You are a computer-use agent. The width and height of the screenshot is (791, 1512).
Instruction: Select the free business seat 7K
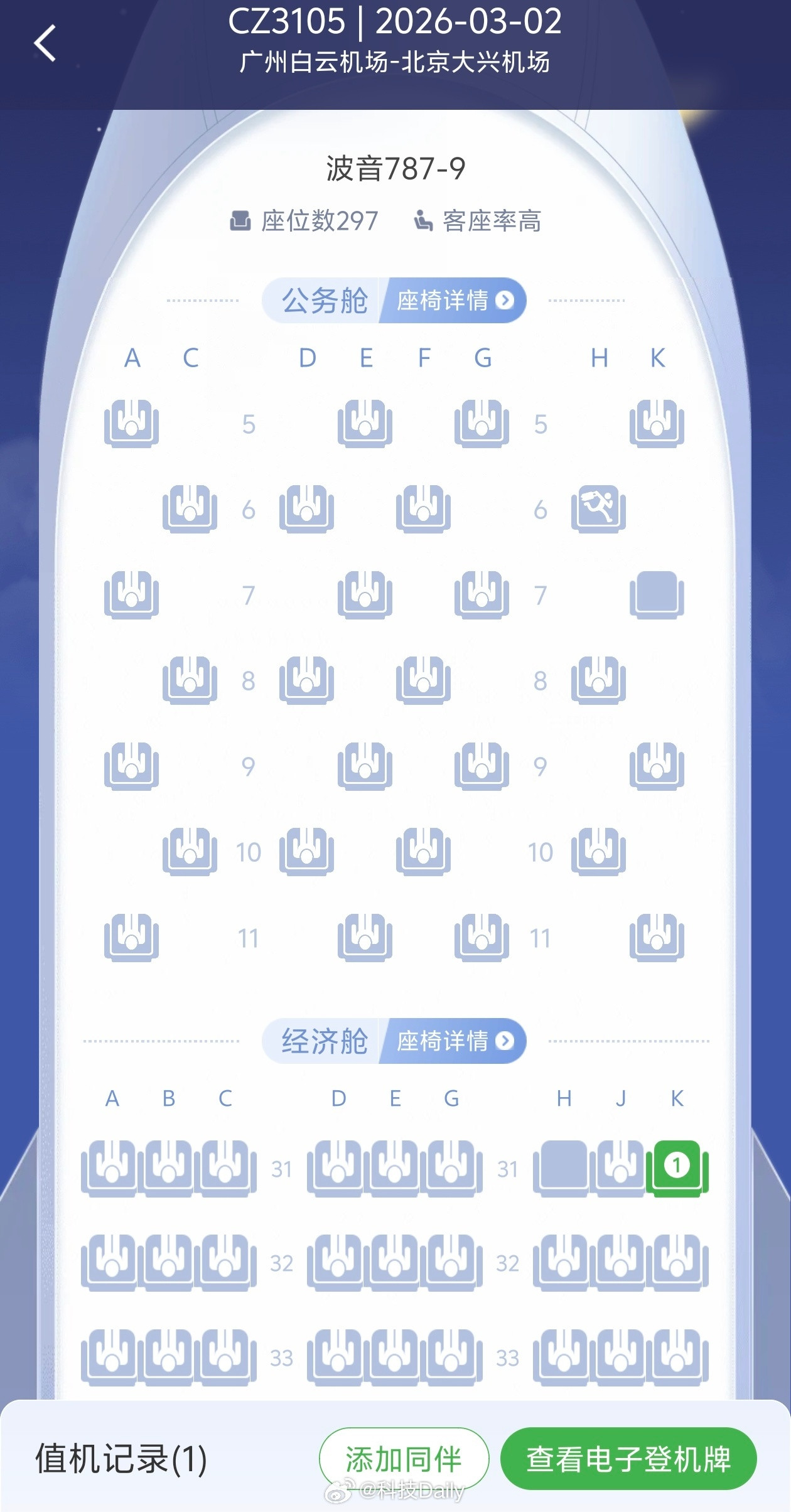pos(657,594)
